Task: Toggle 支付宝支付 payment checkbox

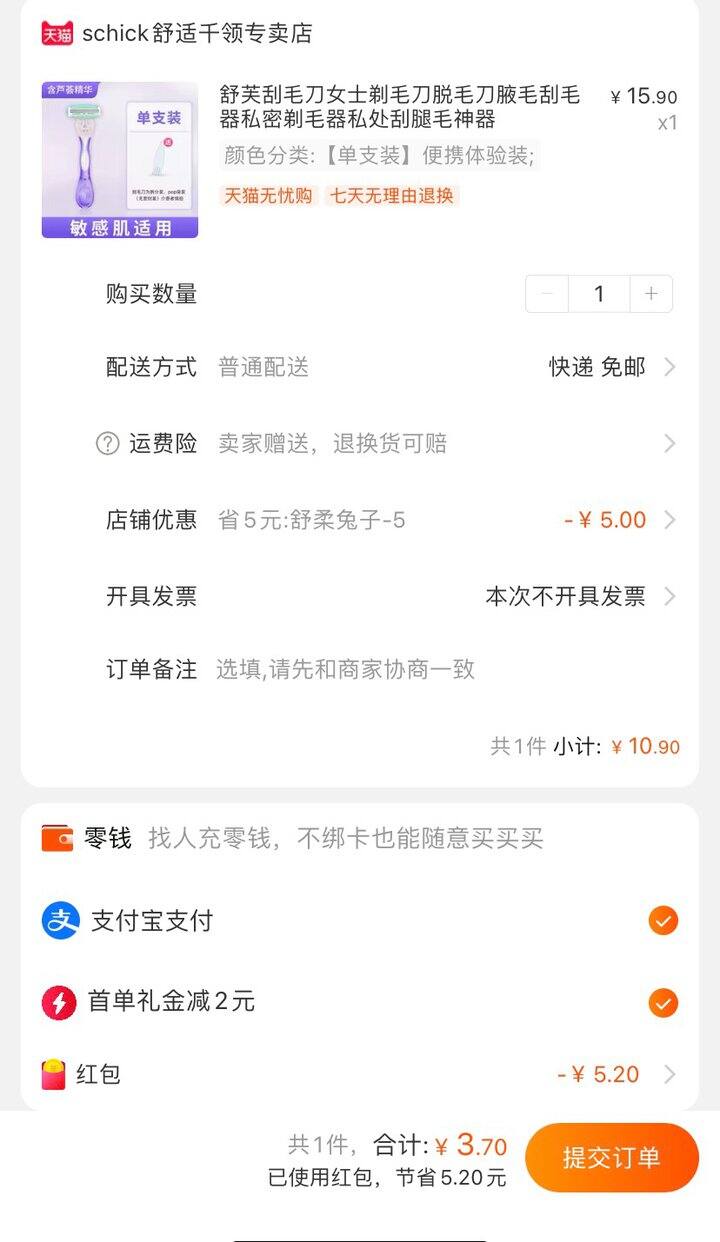Action: click(x=663, y=921)
